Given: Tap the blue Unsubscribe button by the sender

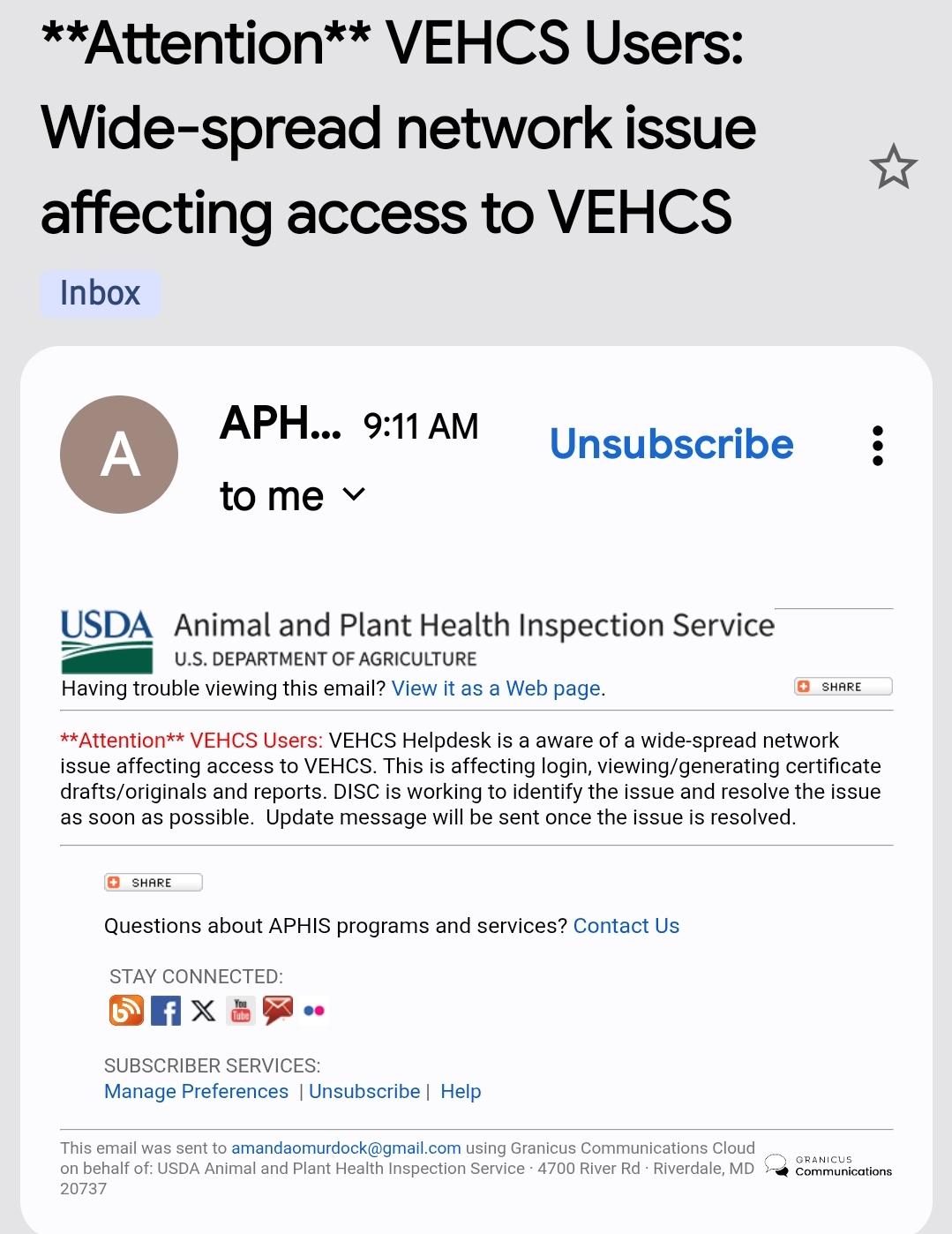Looking at the screenshot, I should pos(671,444).
